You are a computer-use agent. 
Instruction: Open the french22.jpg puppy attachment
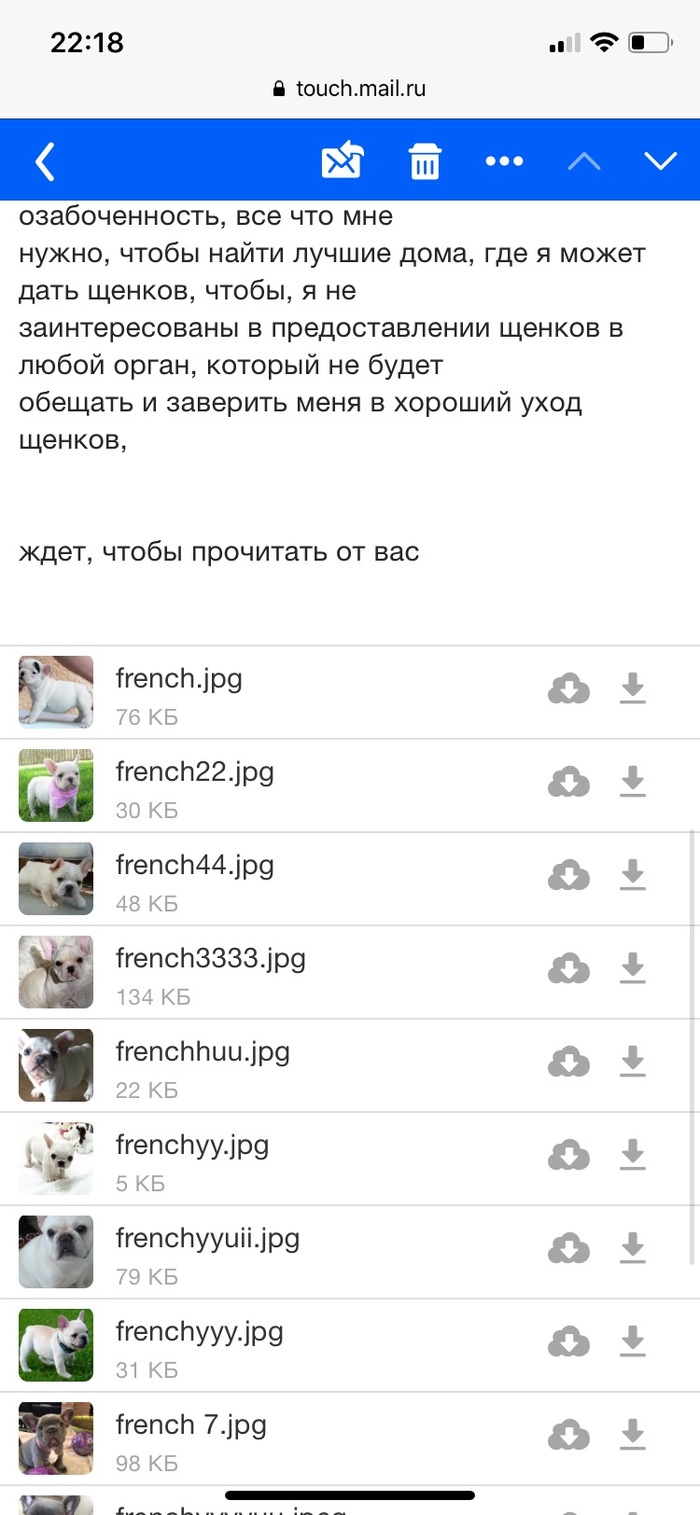(x=194, y=772)
